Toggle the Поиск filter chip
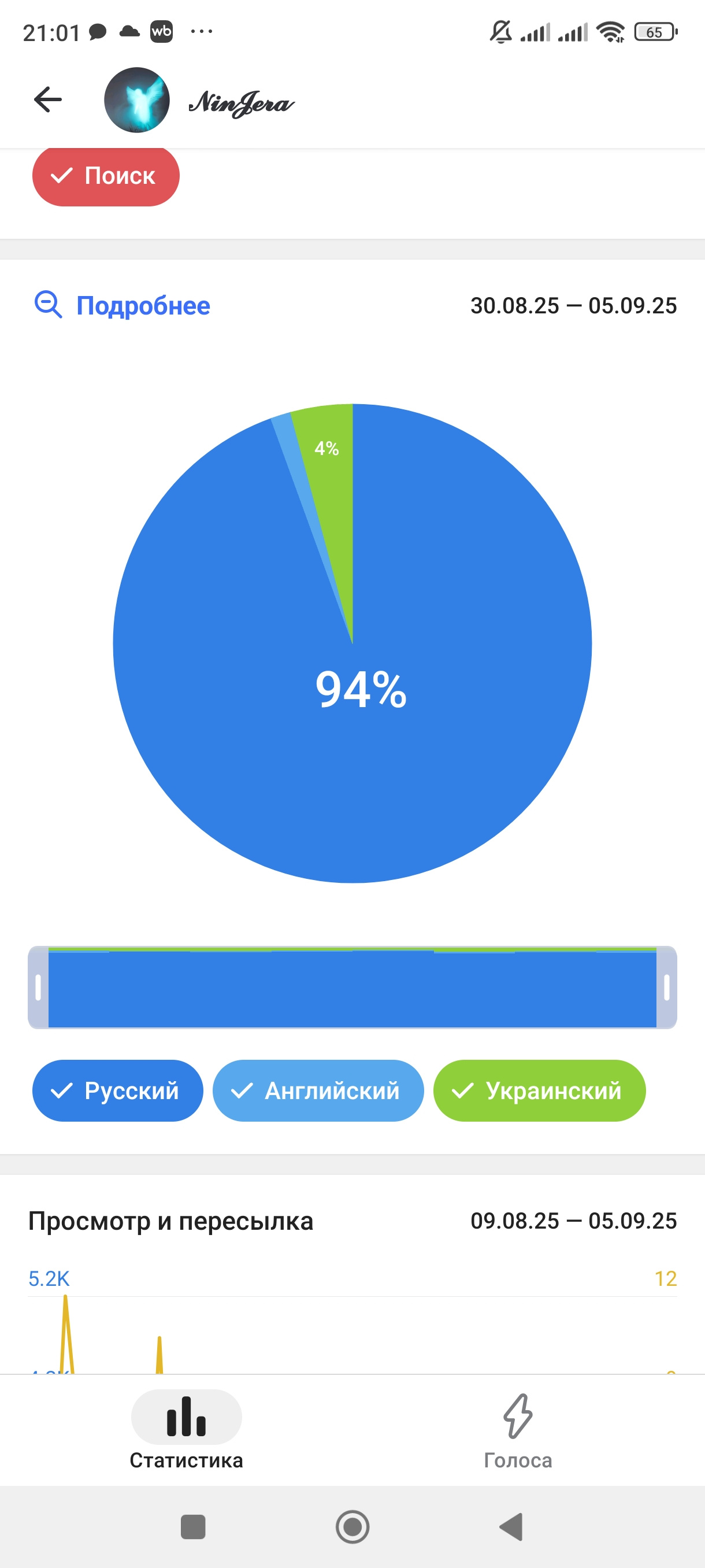The height and width of the screenshot is (1568, 705). 106,176
